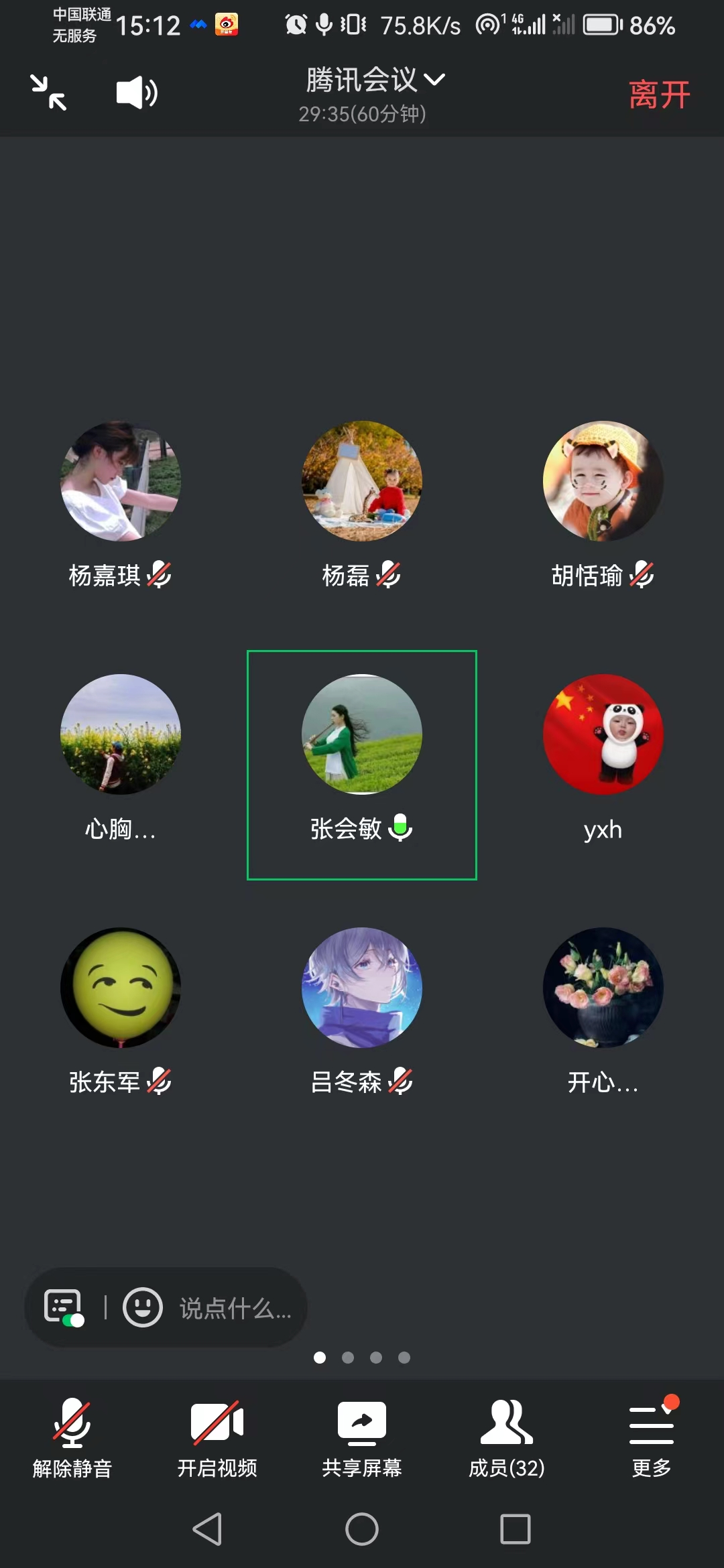Leave the meeting with 离开
This screenshot has width=724, height=1568.
tap(659, 94)
